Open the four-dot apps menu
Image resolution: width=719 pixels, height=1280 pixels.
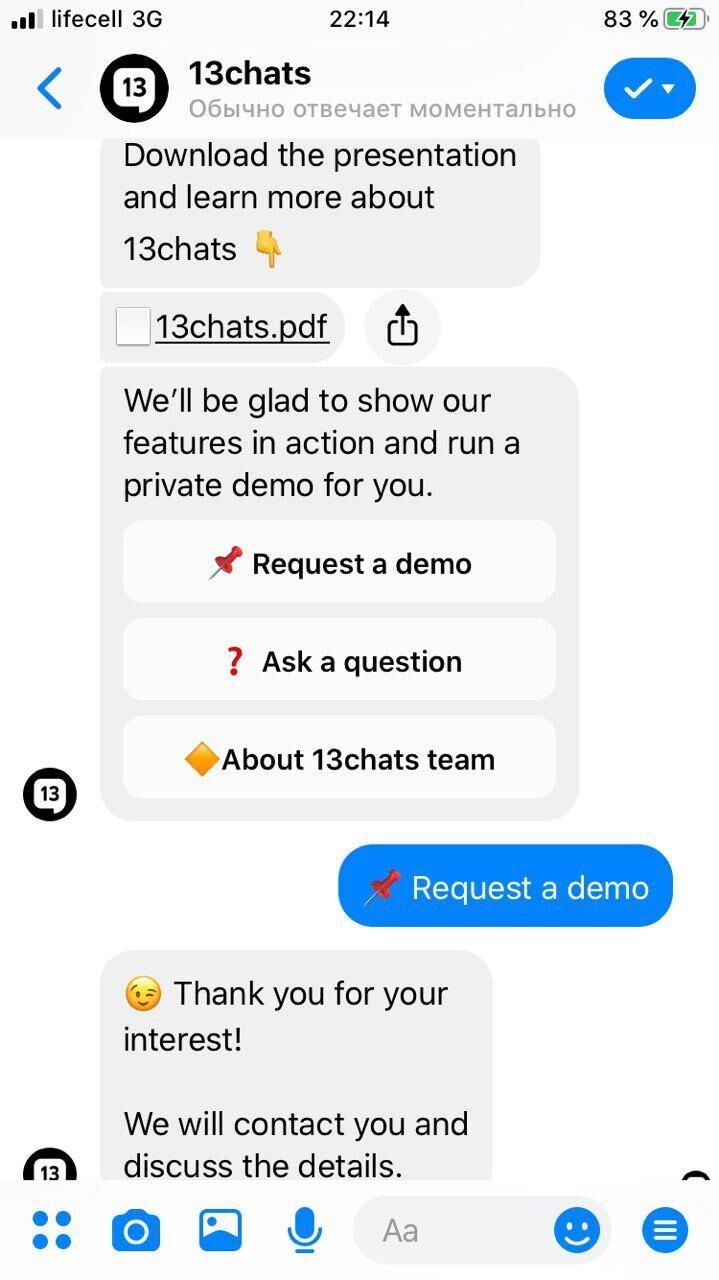pos(52,1230)
